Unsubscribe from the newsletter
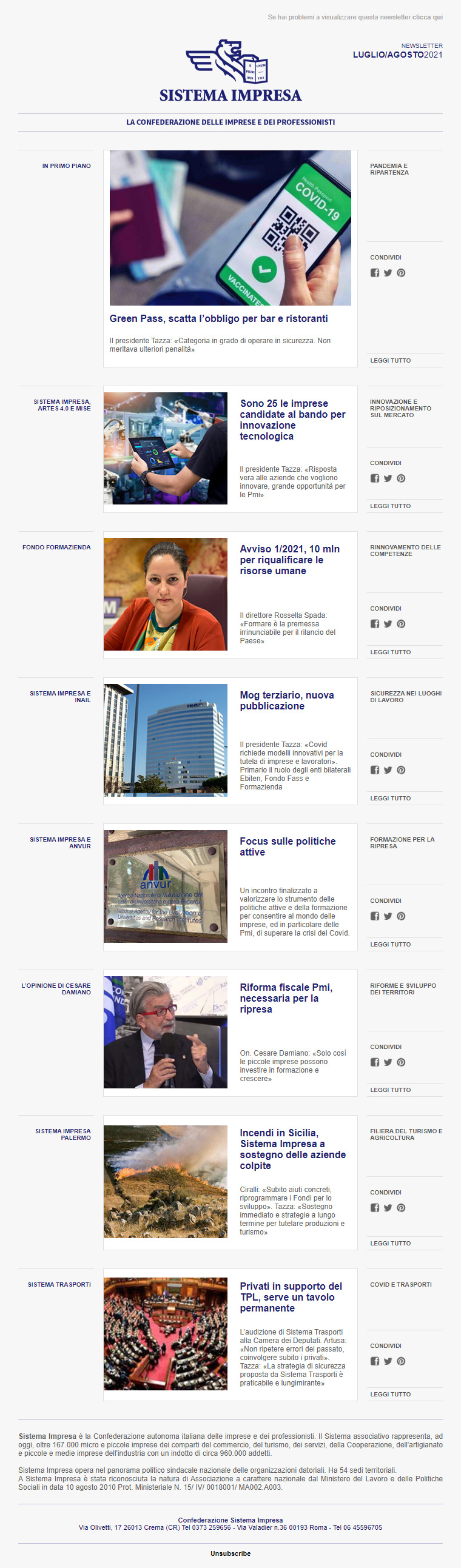This screenshot has width=461, height=1568. pyautogui.click(x=230, y=1553)
